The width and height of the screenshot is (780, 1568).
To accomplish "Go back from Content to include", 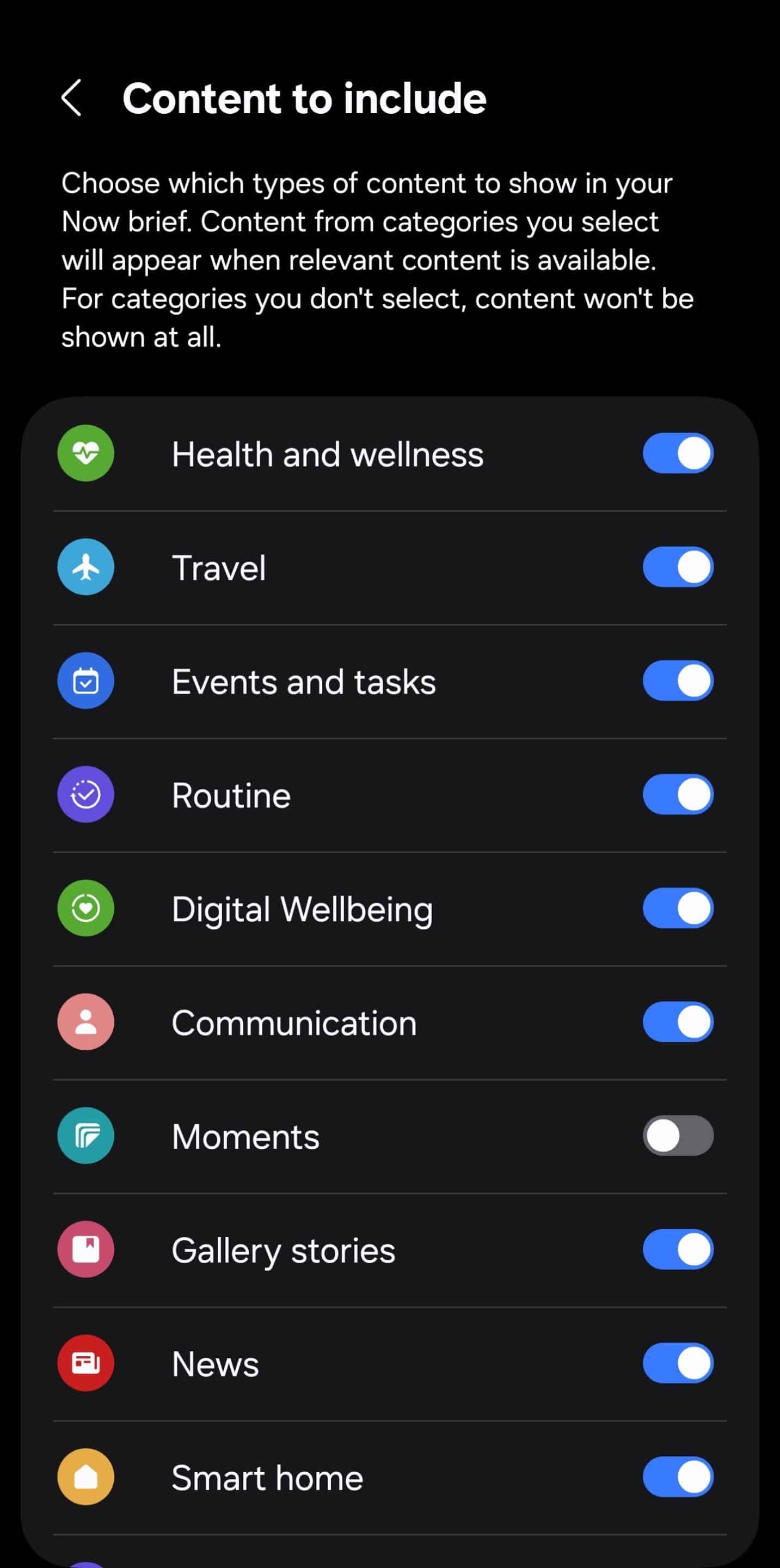I will coord(72,97).
